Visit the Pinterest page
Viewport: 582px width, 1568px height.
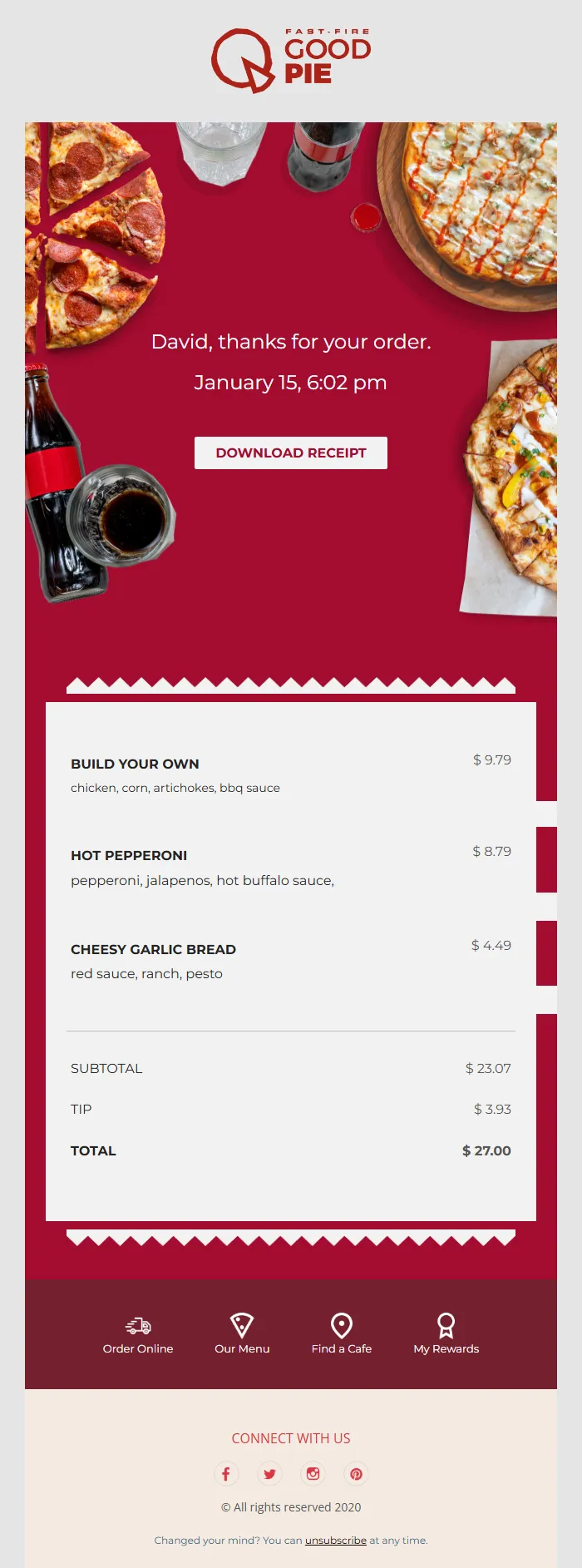tap(356, 1474)
